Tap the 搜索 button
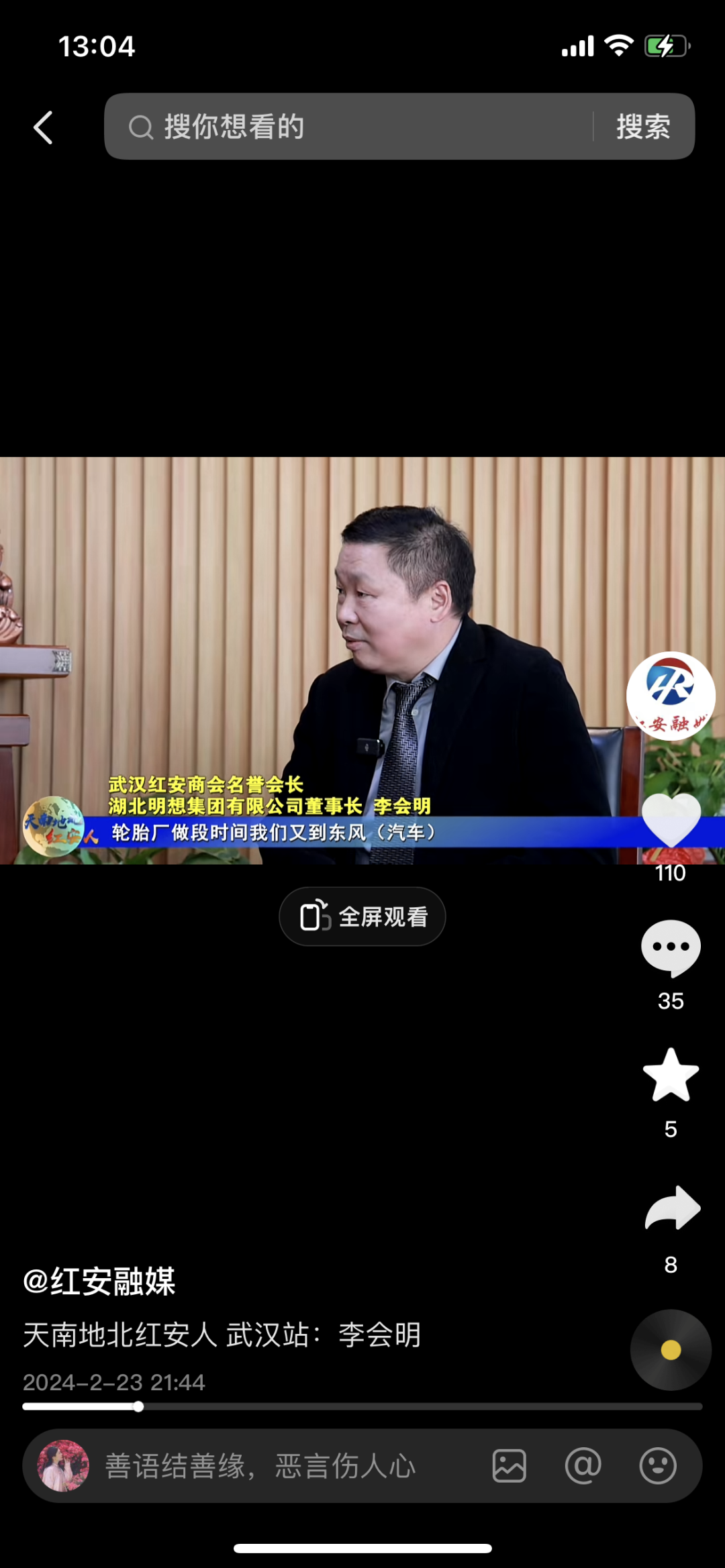 pos(643,127)
